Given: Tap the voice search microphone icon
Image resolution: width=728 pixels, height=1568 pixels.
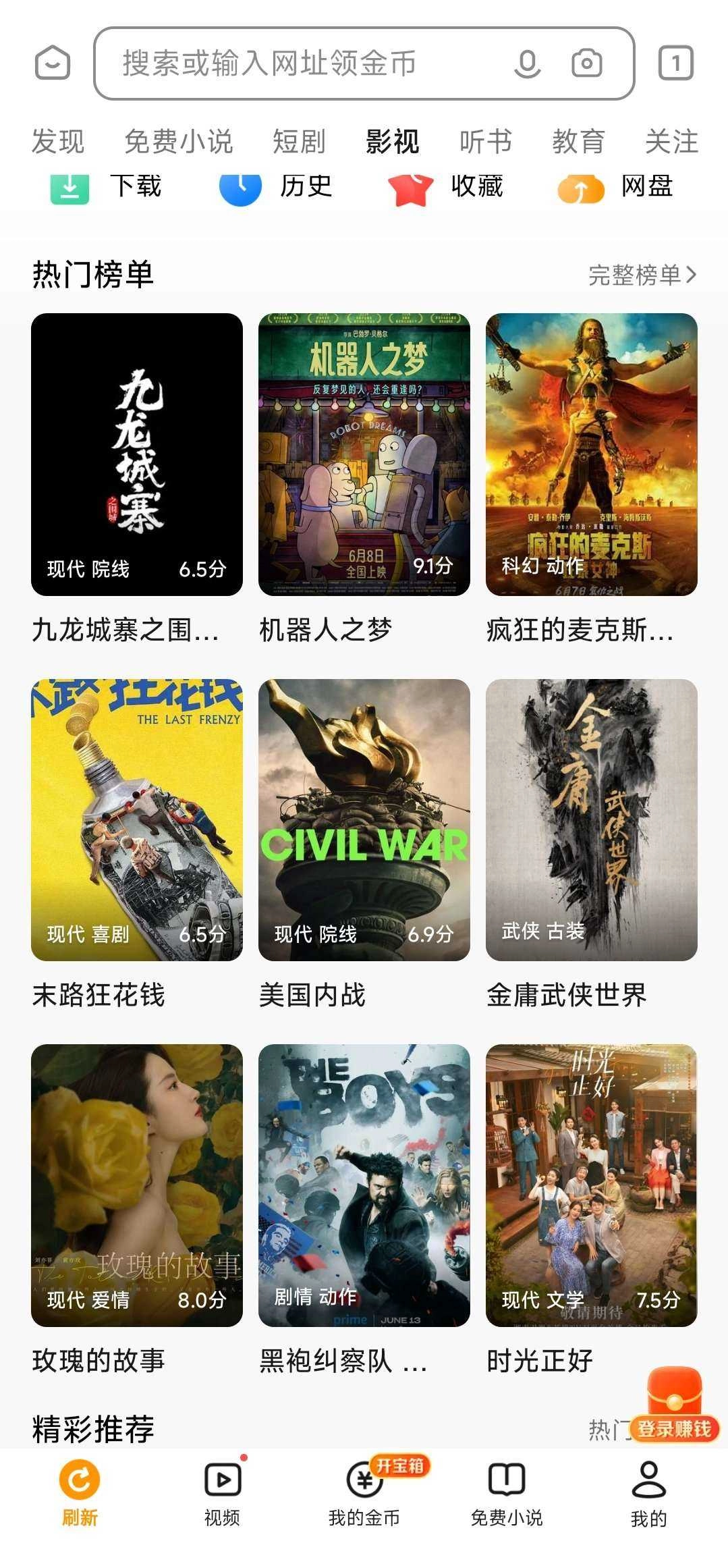Looking at the screenshot, I should pos(527,63).
